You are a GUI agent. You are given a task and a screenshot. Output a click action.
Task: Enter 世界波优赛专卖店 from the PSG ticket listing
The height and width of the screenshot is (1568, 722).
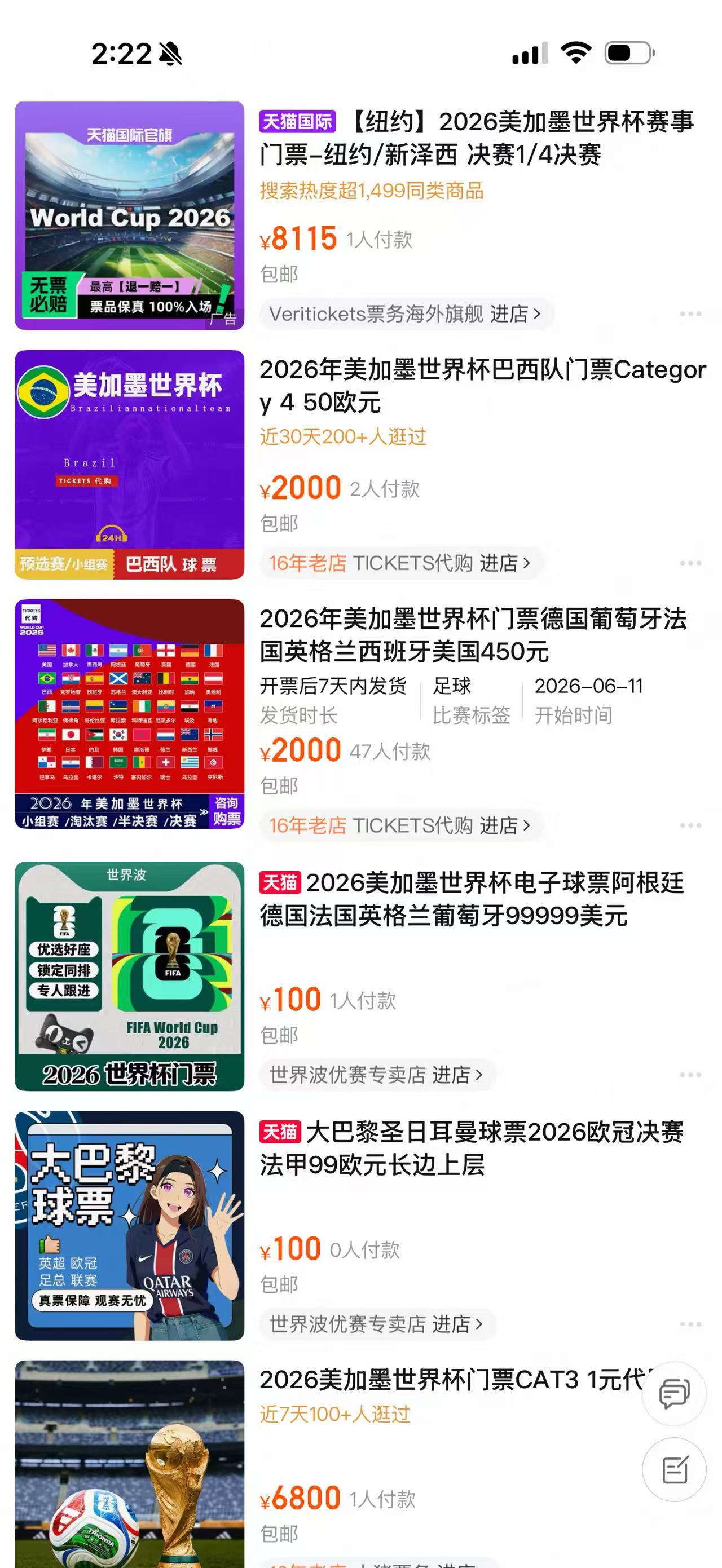point(376,1324)
